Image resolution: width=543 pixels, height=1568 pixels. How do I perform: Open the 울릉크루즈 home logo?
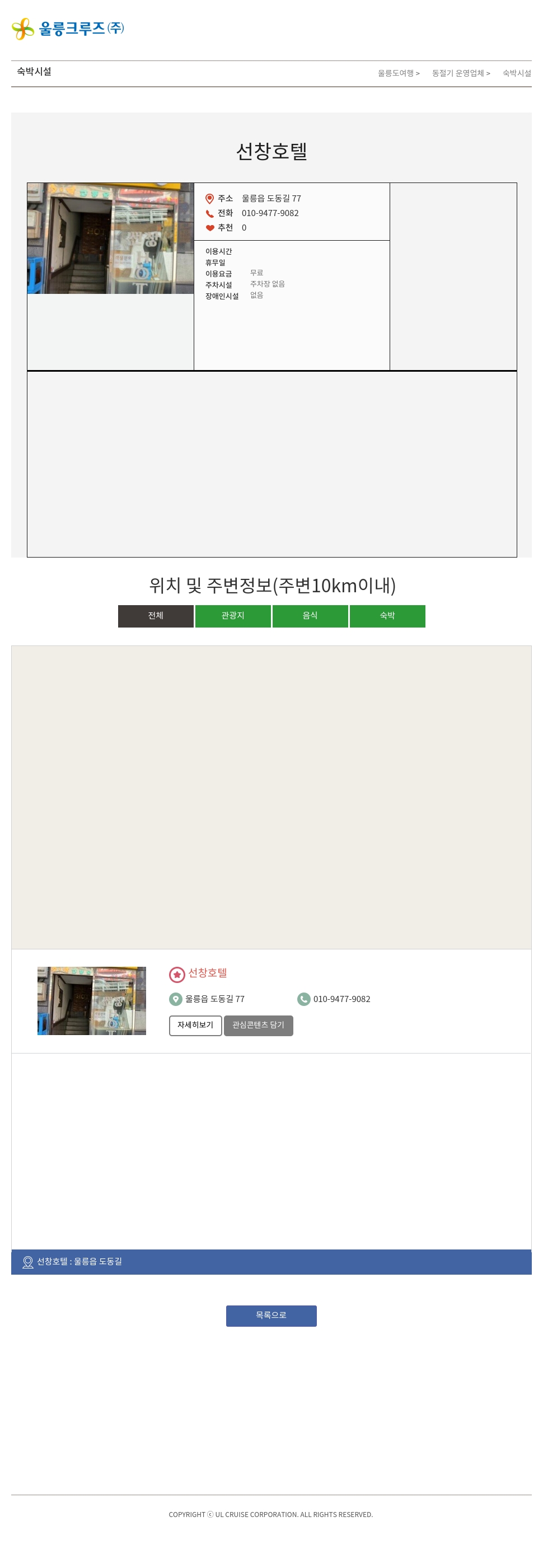[68, 29]
